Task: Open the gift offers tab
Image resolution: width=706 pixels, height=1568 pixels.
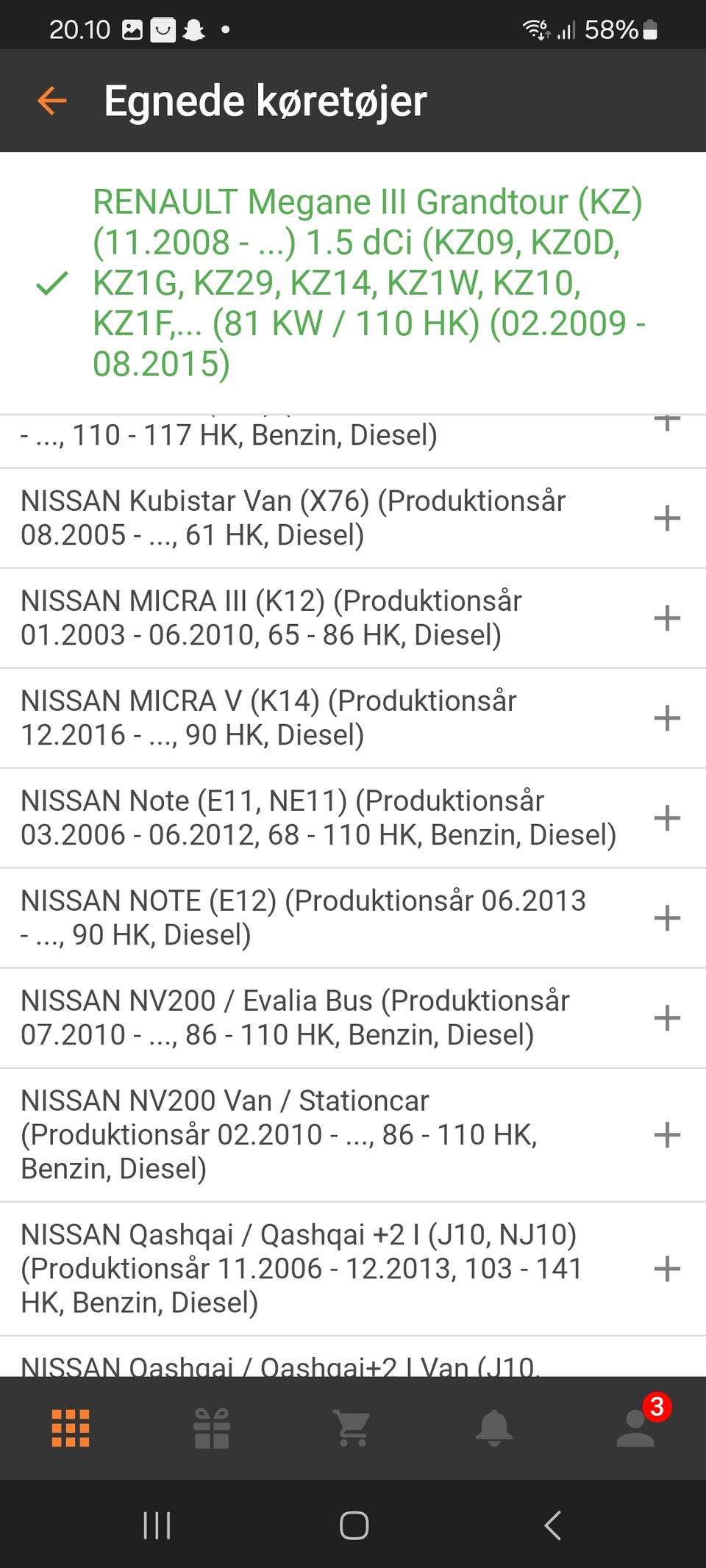Action: point(212,1428)
